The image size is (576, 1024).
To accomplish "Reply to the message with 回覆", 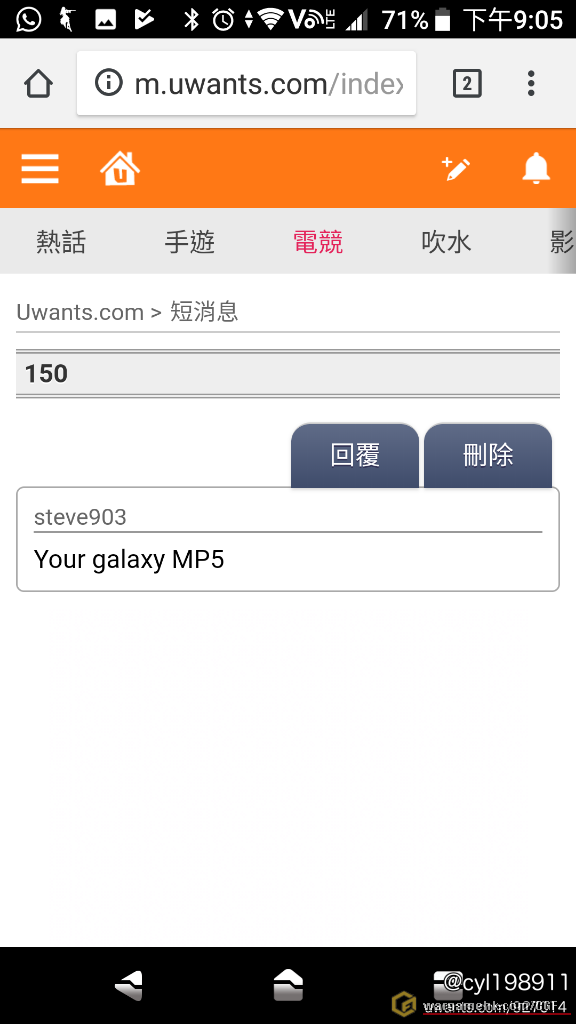I will coord(355,455).
